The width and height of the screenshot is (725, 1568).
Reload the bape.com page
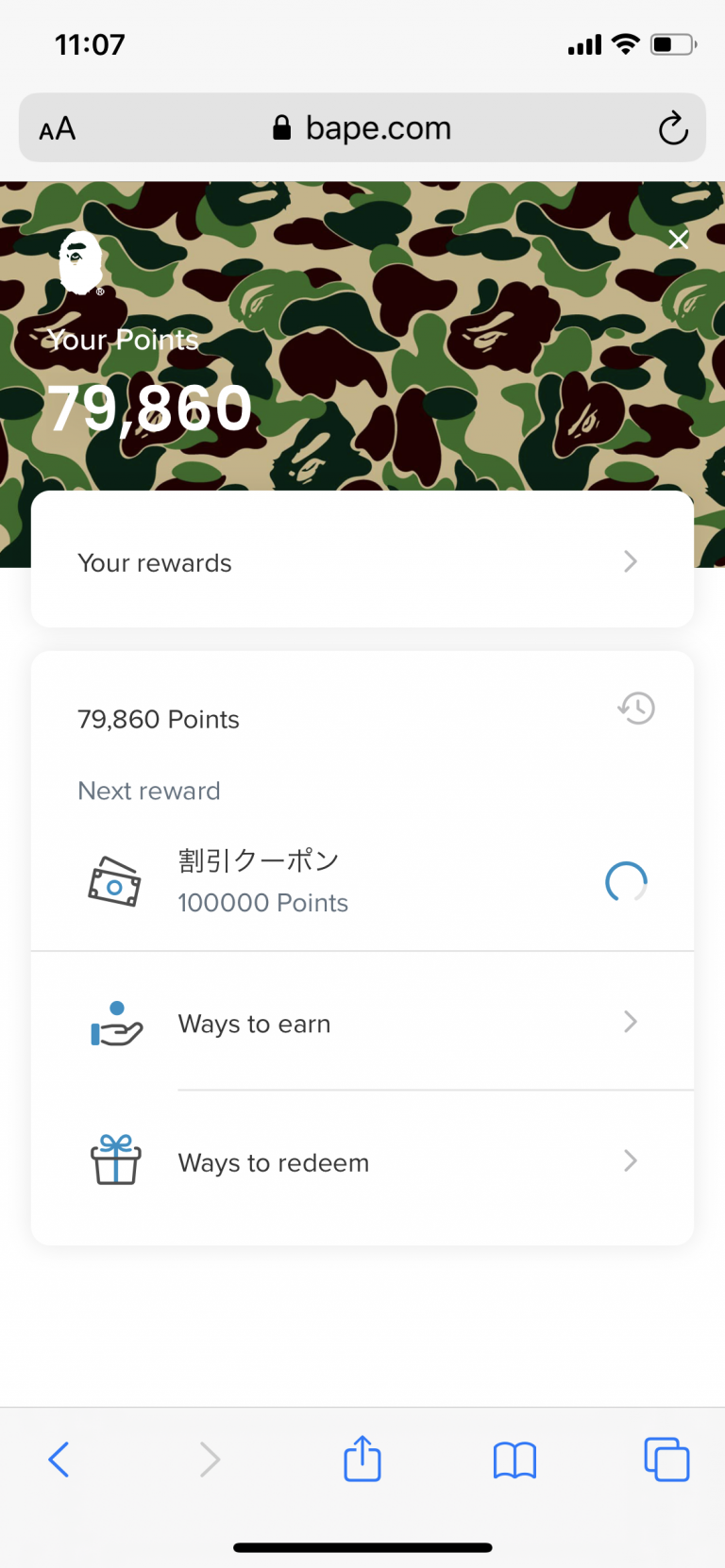(673, 128)
